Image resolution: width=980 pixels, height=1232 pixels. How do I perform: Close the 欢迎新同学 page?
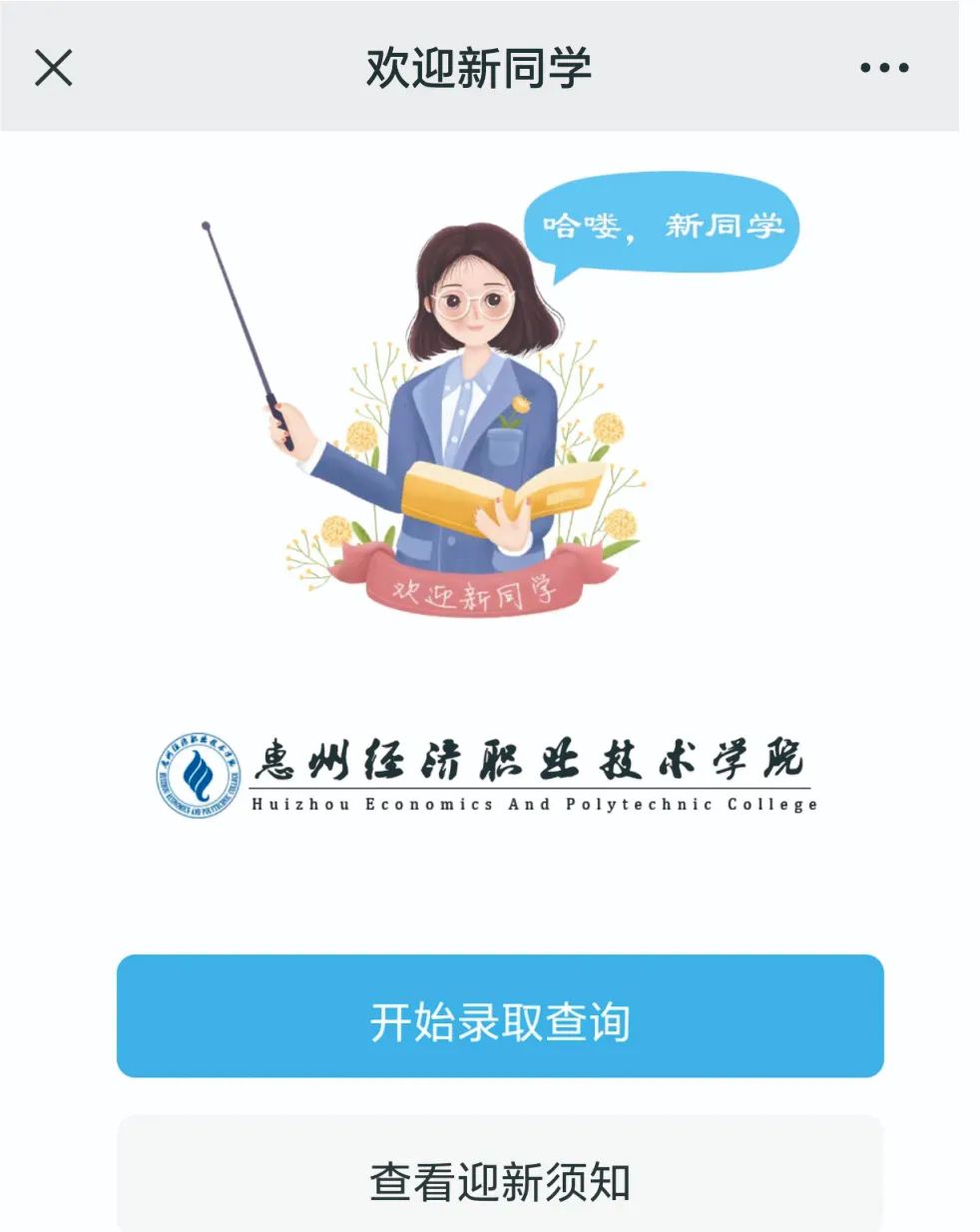[54, 68]
